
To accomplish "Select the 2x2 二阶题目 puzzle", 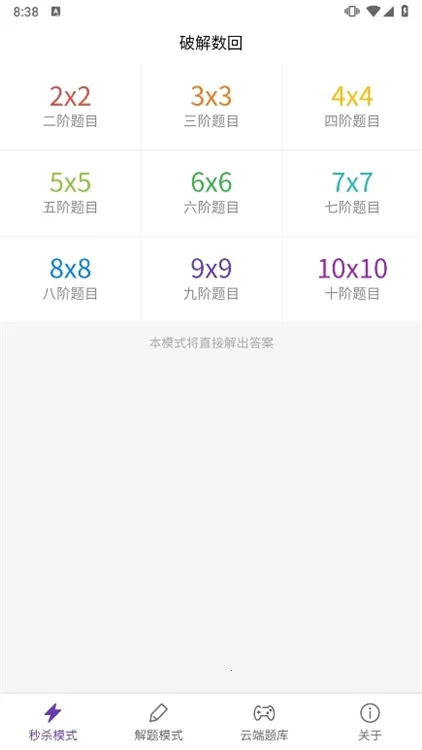I will 70,107.
